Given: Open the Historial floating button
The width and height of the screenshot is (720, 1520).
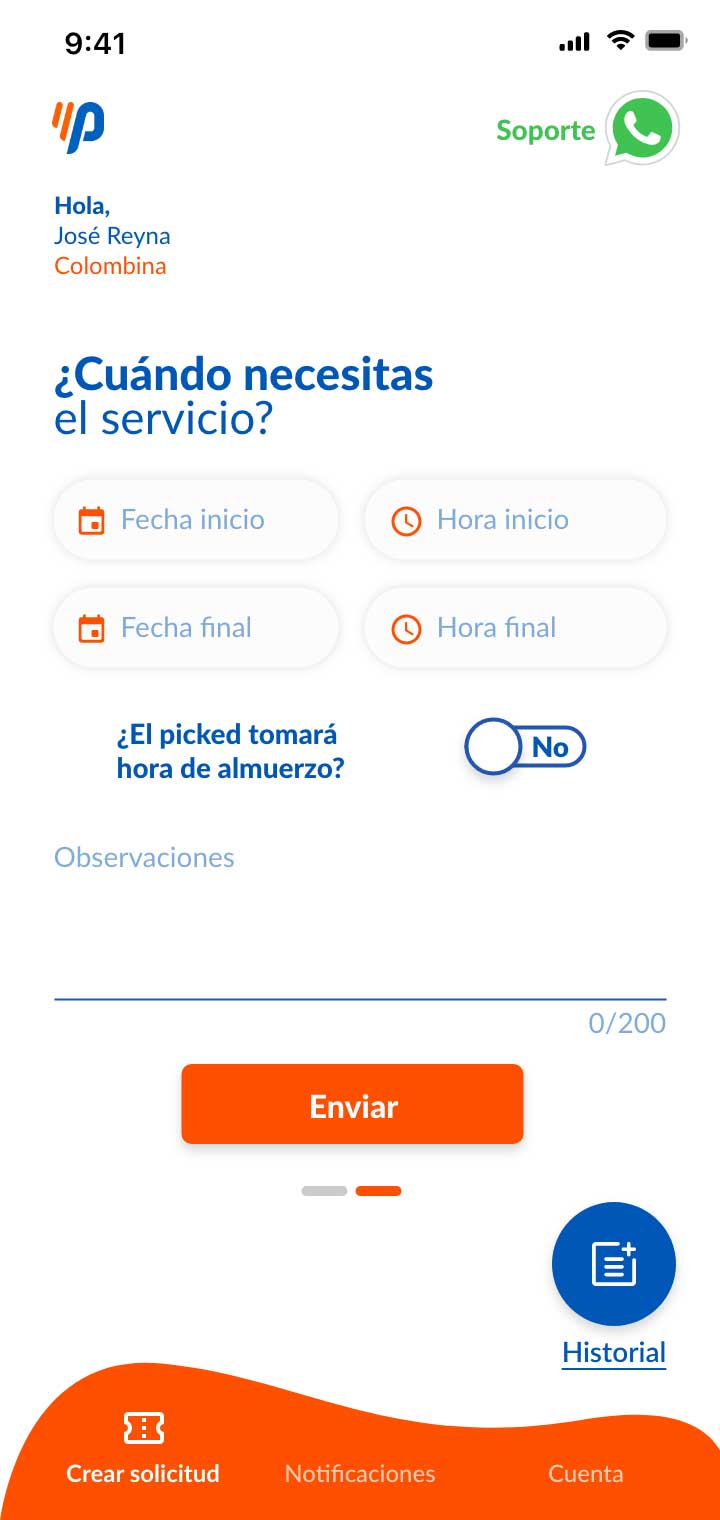Looking at the screenshot, I should pos(613,1264).
